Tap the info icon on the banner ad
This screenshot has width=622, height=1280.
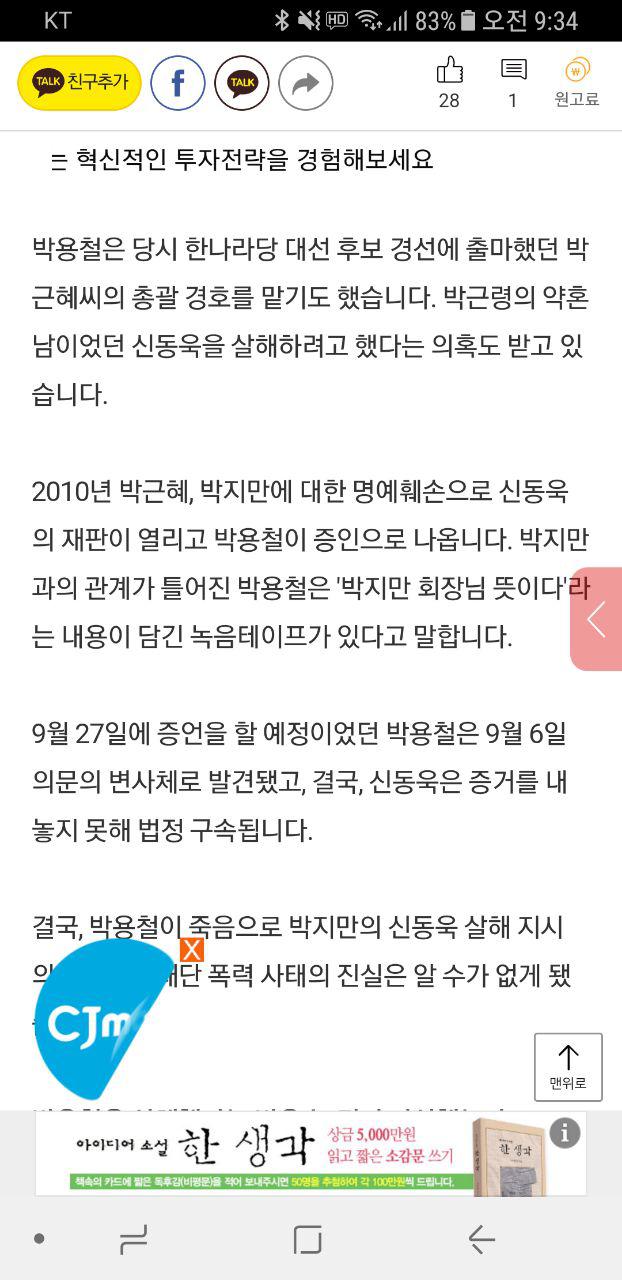(x=565, y=1133)
